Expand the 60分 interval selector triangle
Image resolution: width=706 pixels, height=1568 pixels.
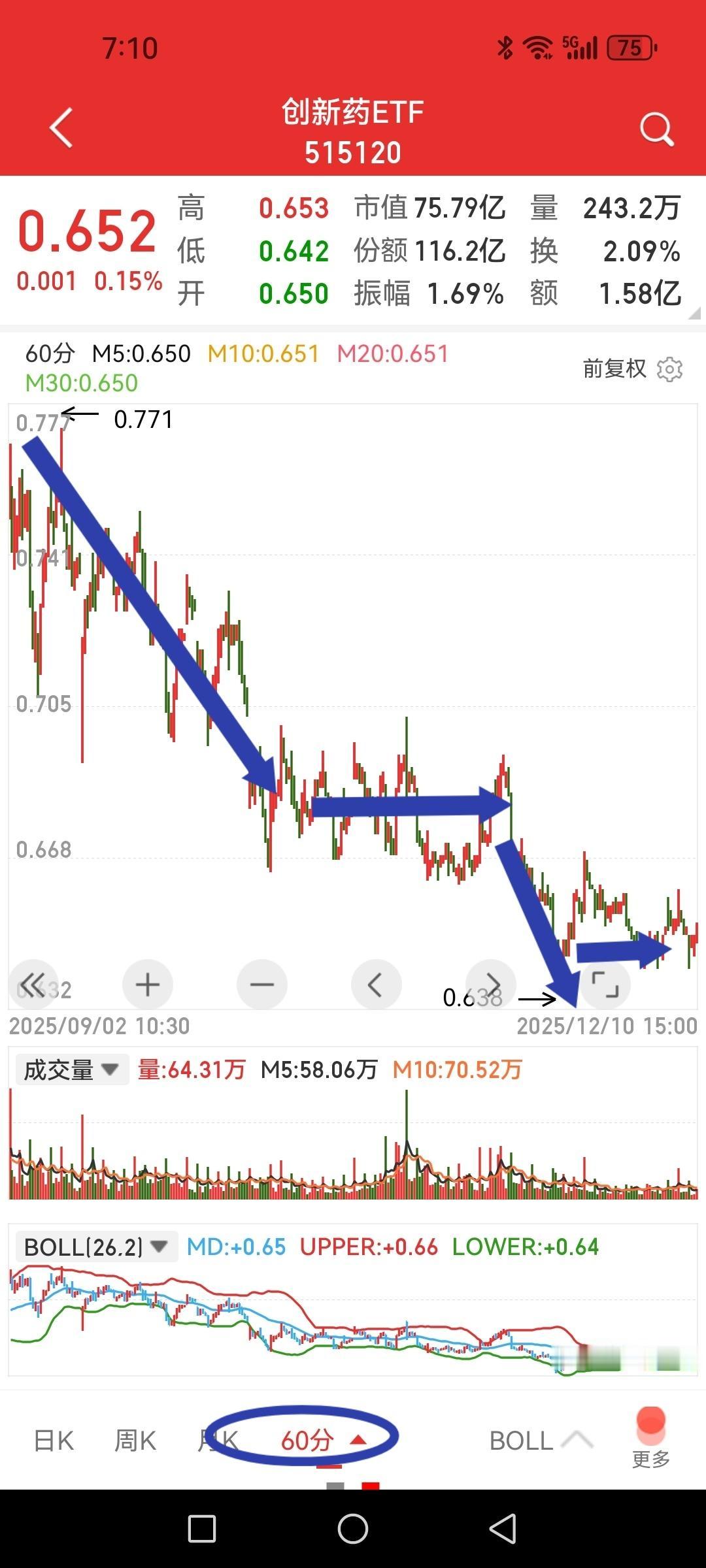[358, 1440]
